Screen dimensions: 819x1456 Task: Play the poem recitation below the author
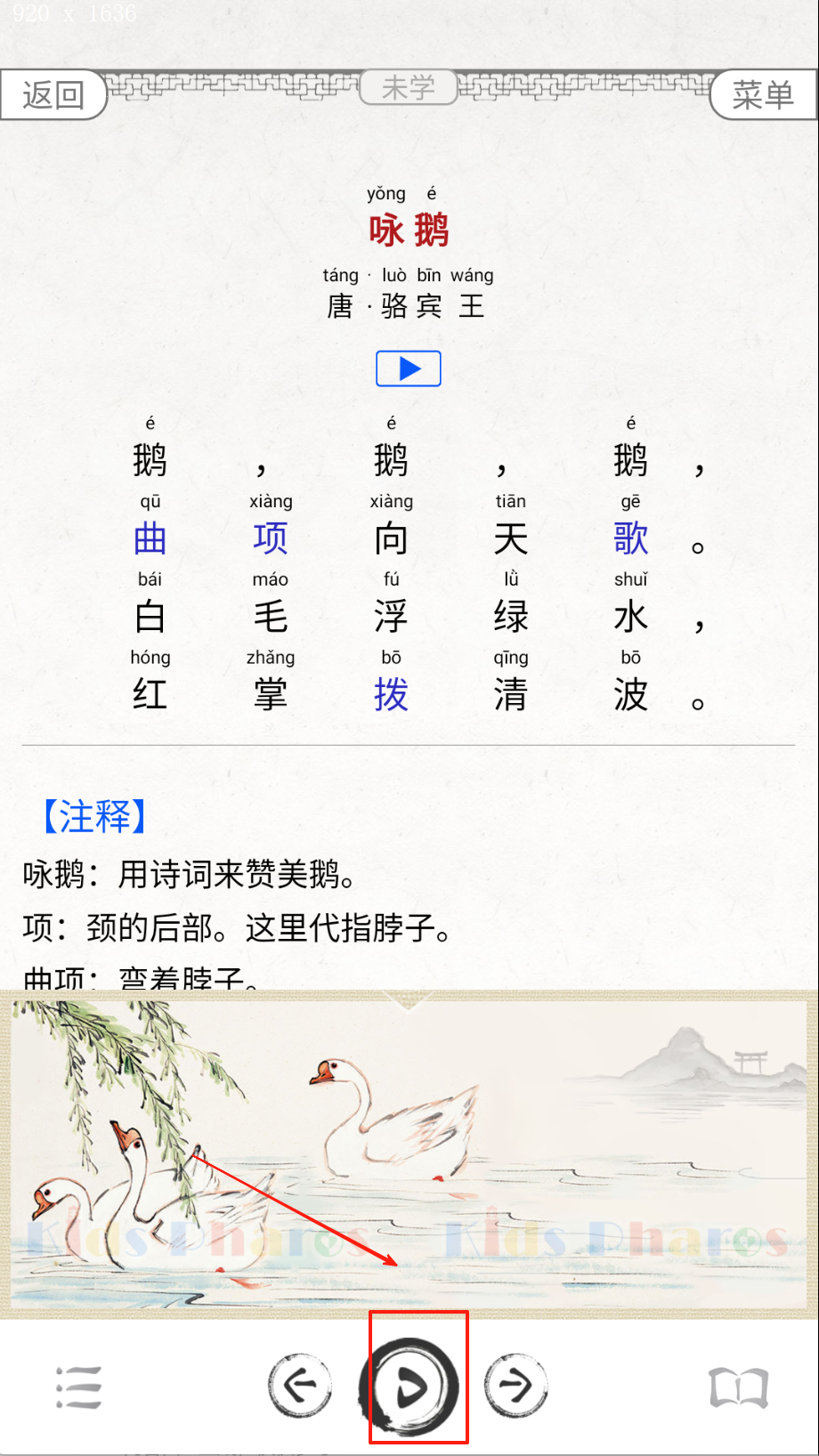click(409, 368)
